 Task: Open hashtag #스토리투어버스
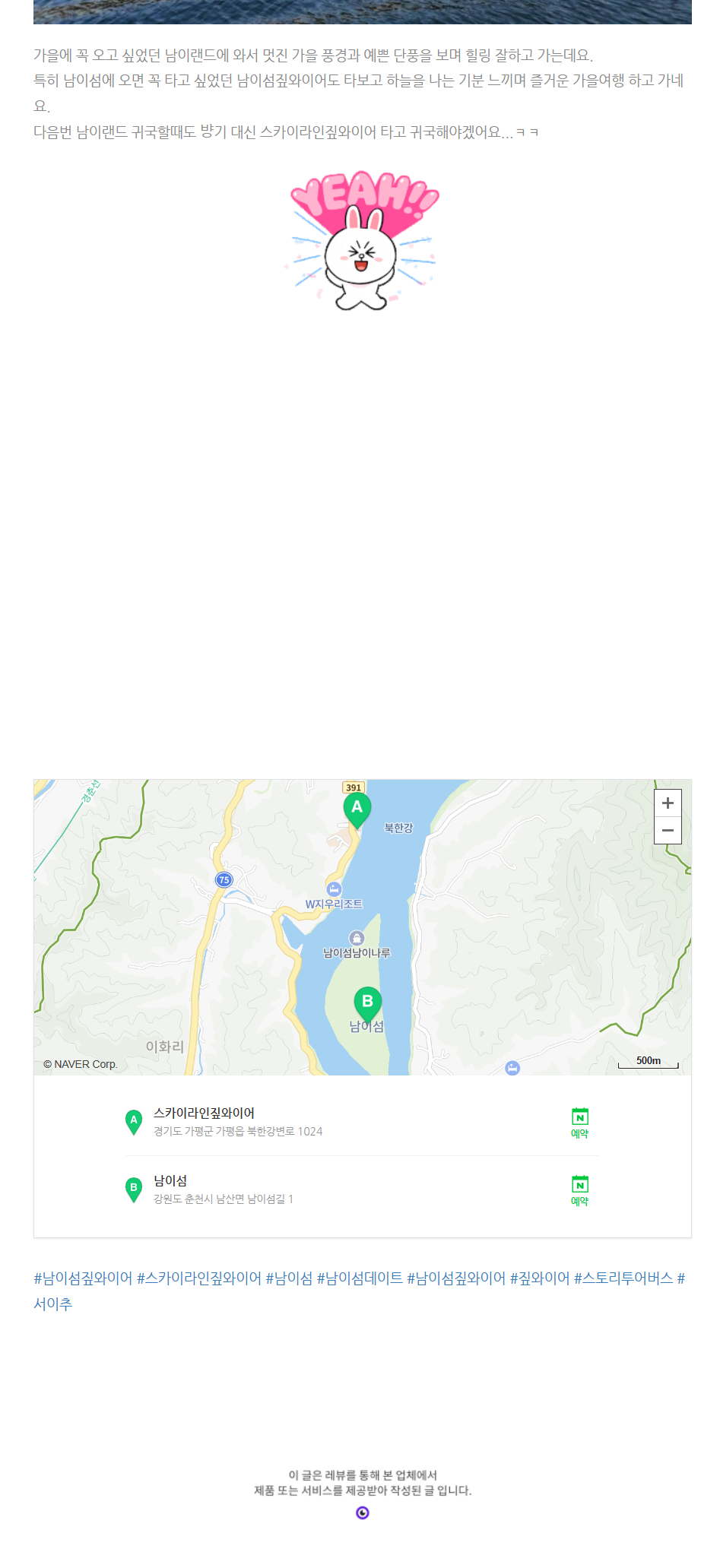[623, 1278]
